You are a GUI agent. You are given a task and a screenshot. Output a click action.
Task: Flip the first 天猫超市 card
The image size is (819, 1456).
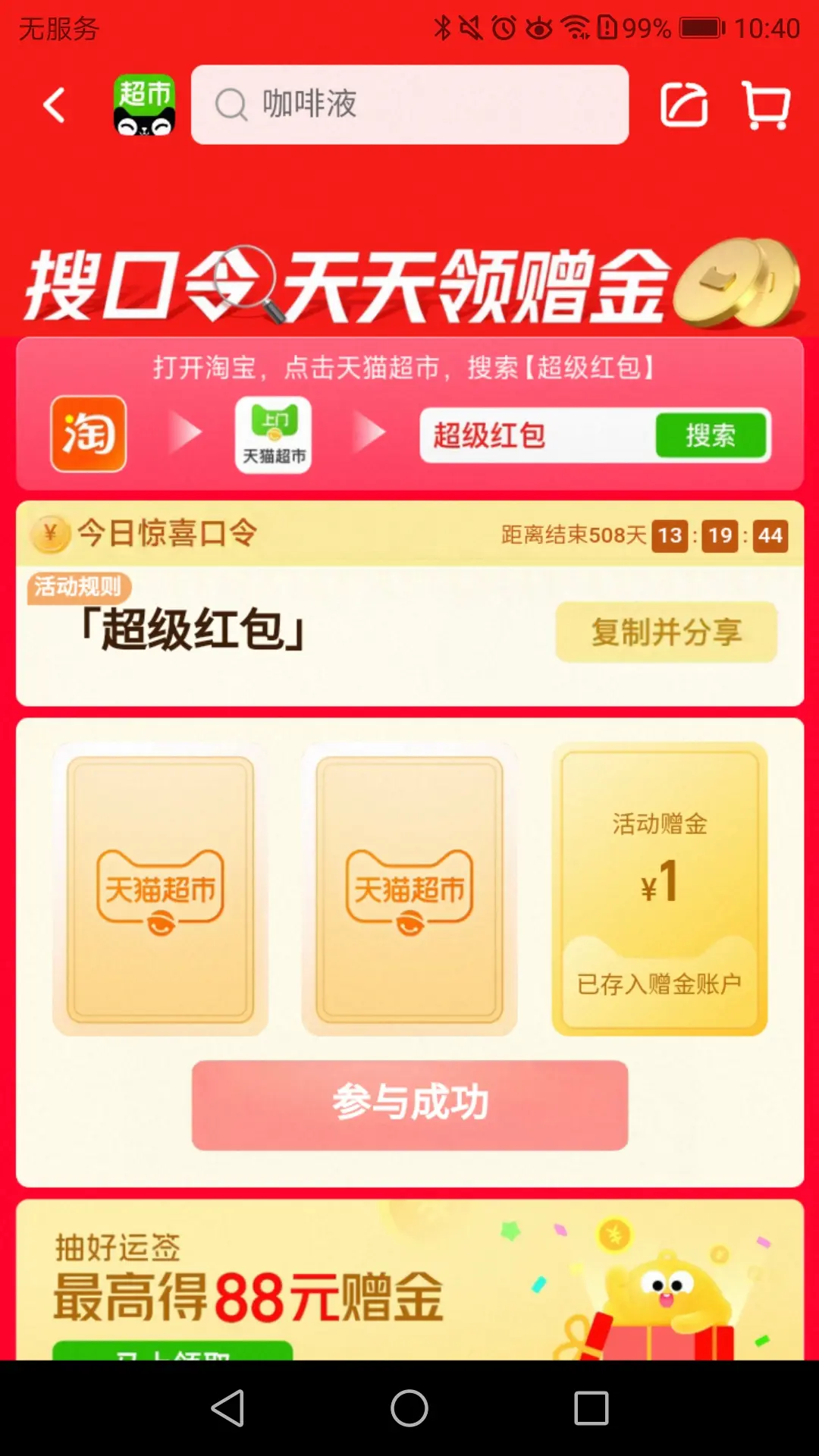click(x=160, y=890)
